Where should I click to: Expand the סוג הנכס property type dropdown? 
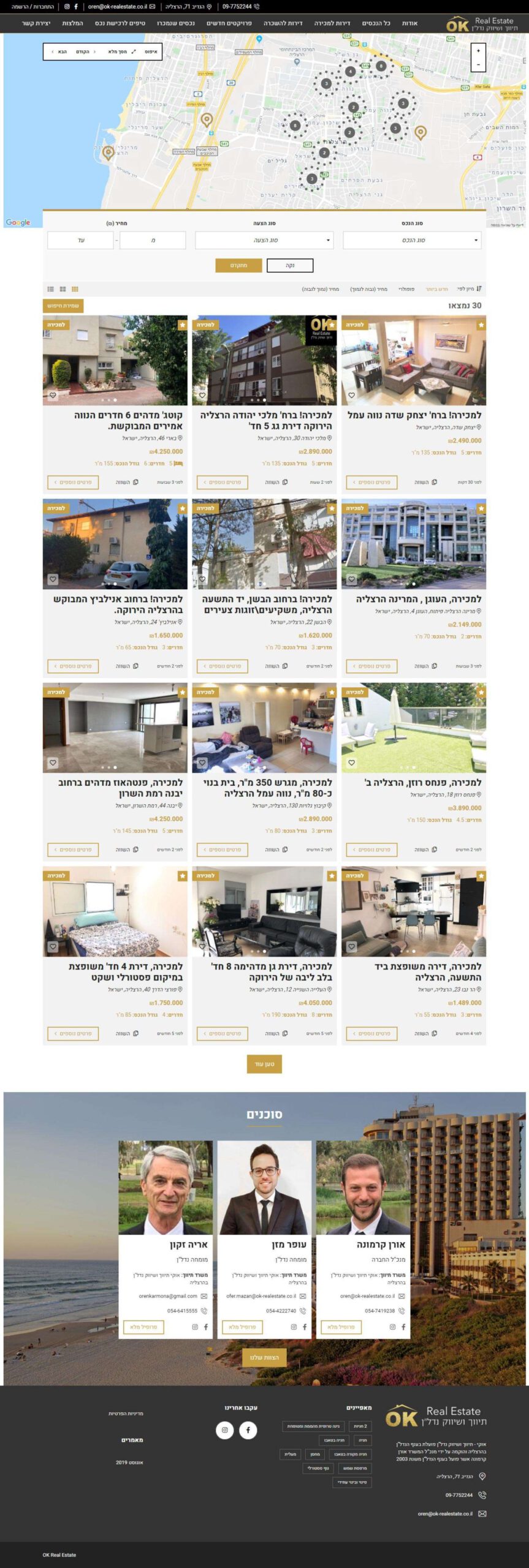point(412,240)
